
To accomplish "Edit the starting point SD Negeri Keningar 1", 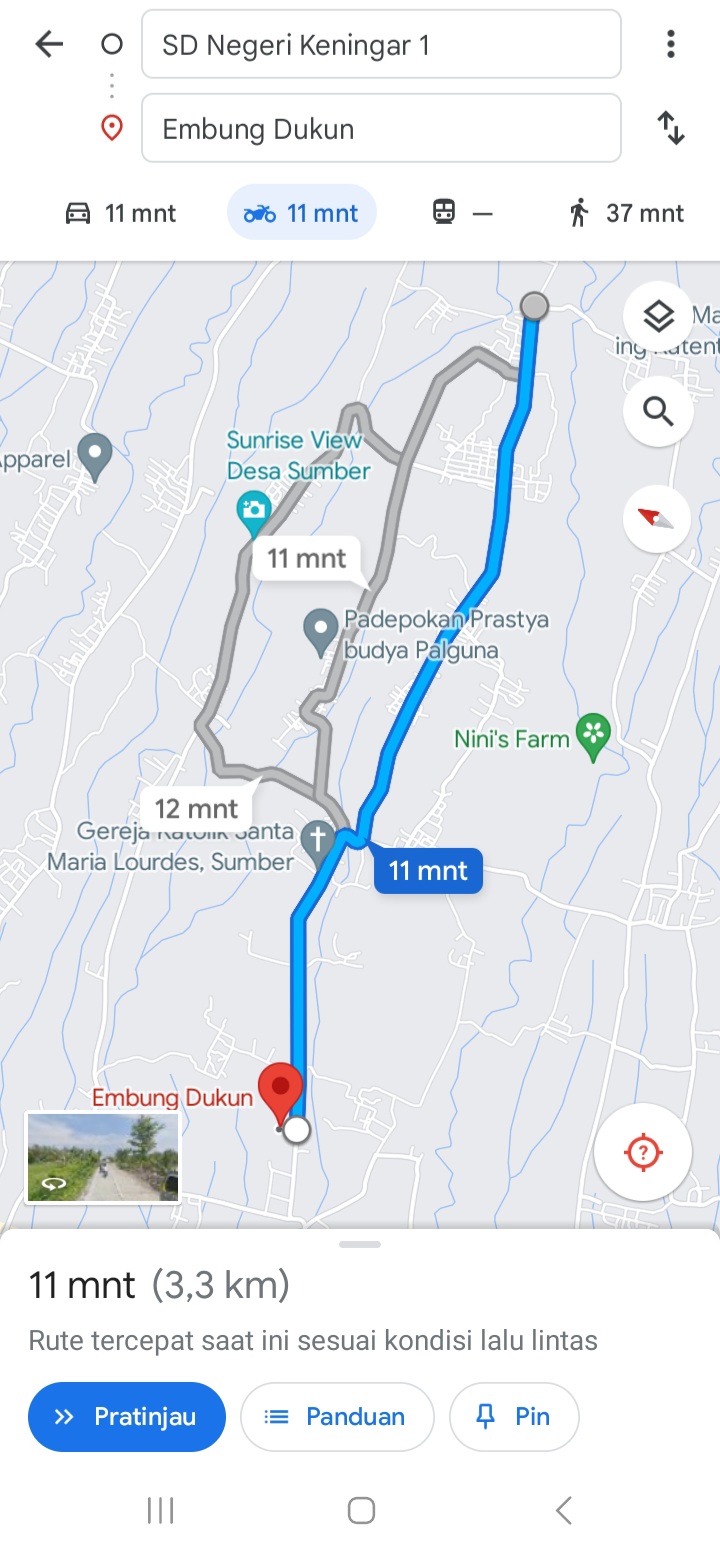I will point(380,45).
